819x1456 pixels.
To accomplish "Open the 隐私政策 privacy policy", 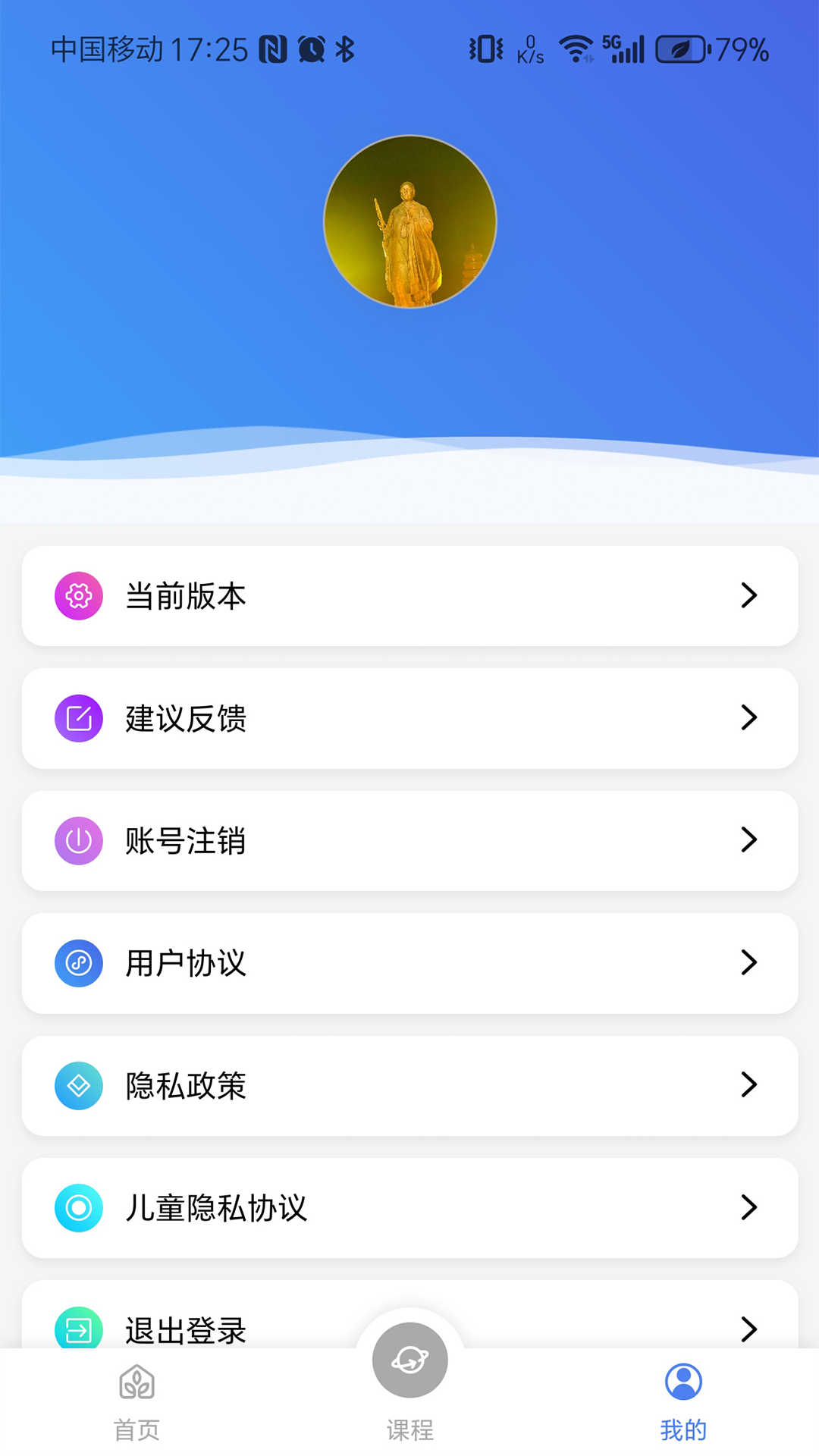I will pyautogui.click(x=409, y=1085).
